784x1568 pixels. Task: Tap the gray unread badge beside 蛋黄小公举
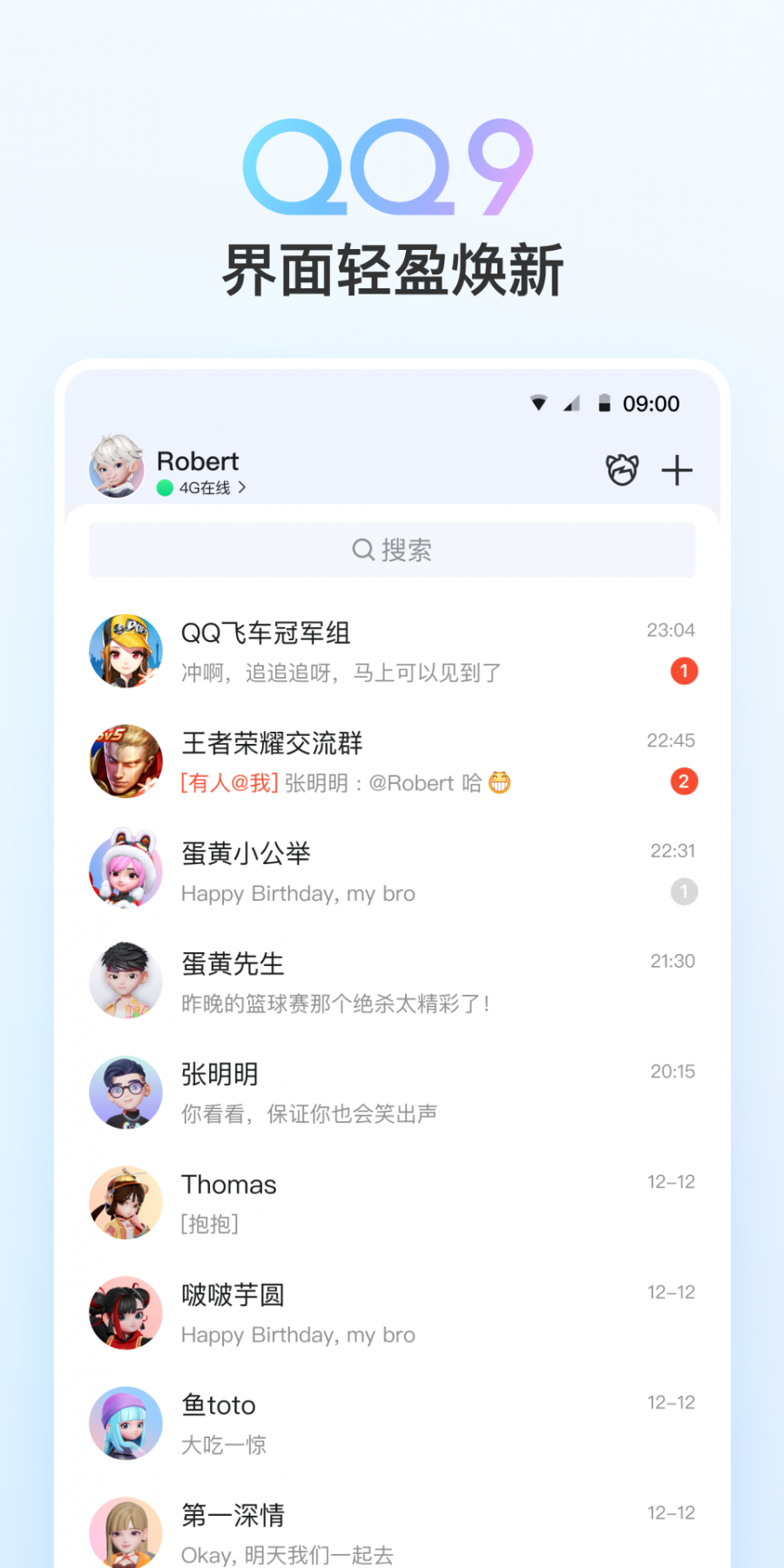[x=684, y=891]
